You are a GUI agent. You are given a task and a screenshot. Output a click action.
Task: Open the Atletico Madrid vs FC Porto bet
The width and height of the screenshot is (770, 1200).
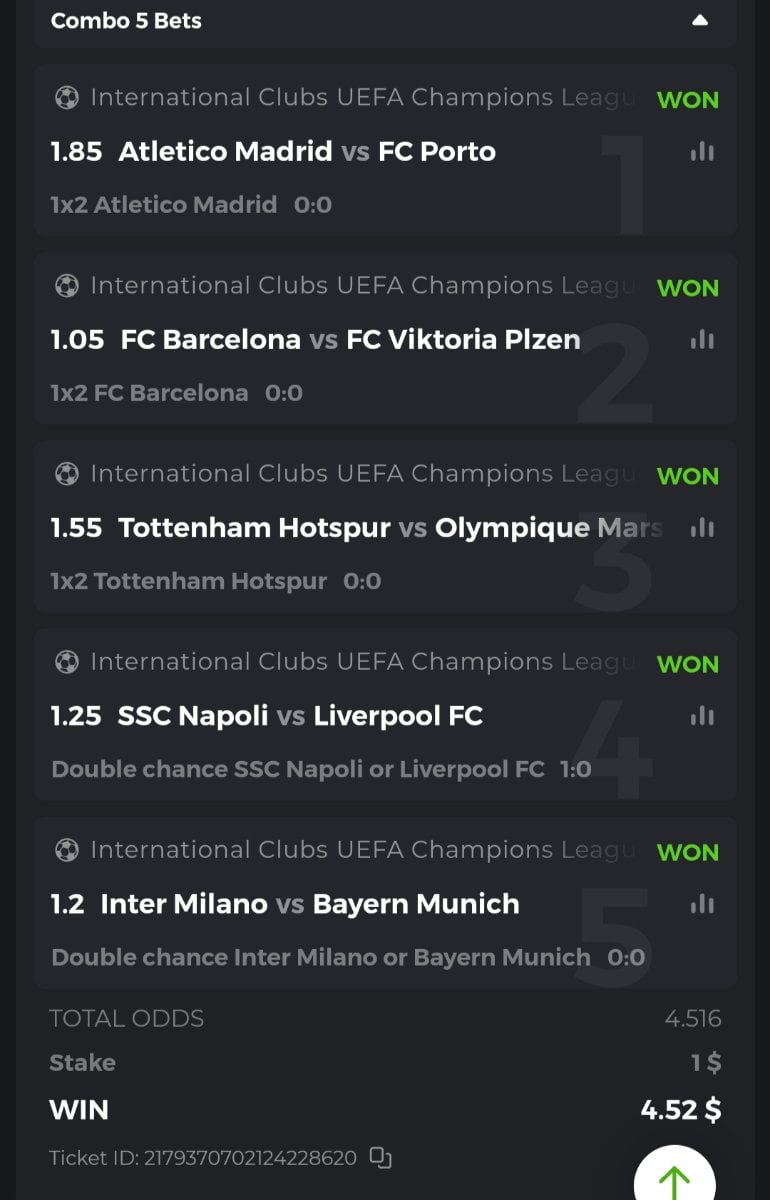pyautogui.click(x=307, y=152)
